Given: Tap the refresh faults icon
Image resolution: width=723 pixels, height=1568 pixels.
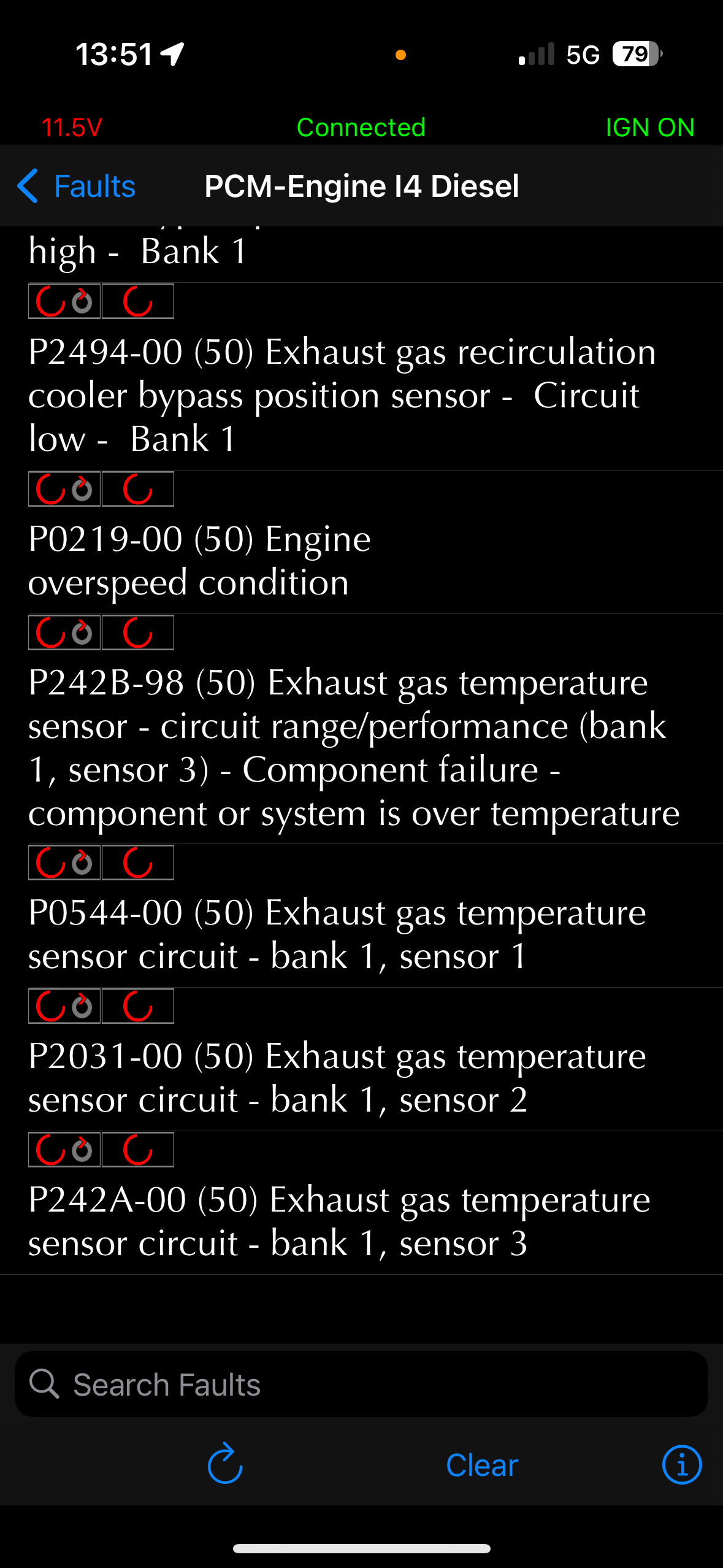Looking at the screenshot, I should [225, 1464].
